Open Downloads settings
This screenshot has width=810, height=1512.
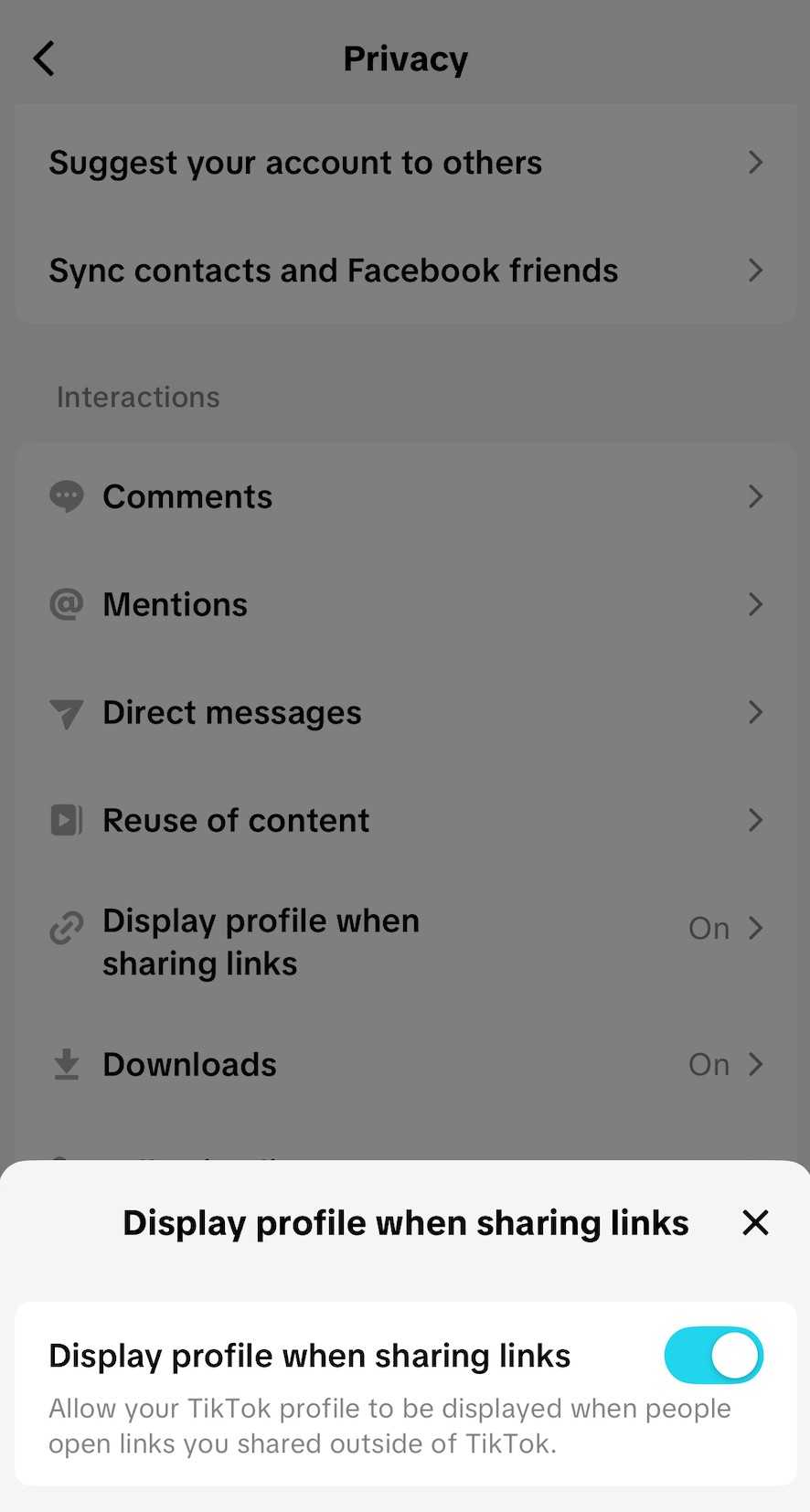click(405, 1064)
